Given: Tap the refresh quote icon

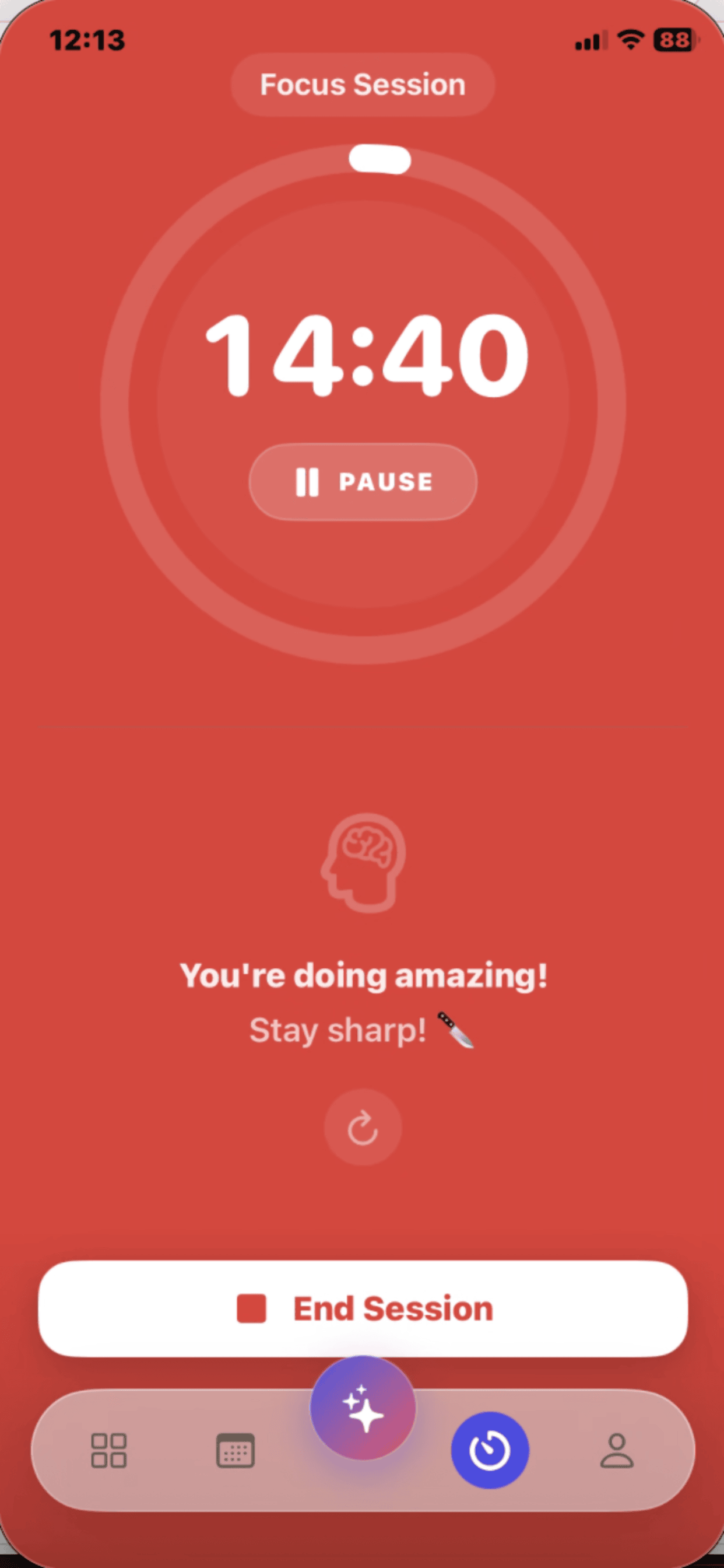Looking at the screenshot, I should [x=363, y=1125].
